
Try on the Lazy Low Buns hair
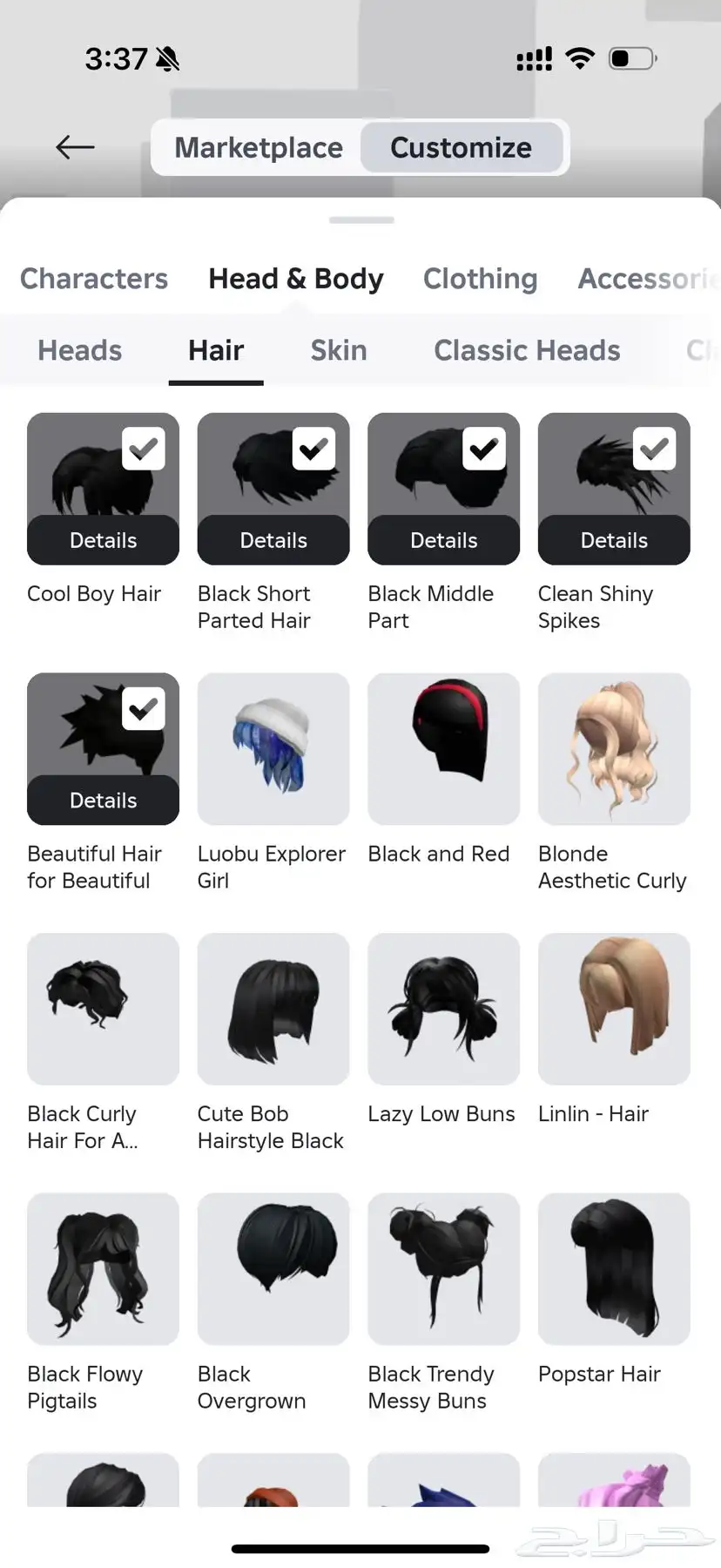pyautogui.click(x=443, y=1008)
